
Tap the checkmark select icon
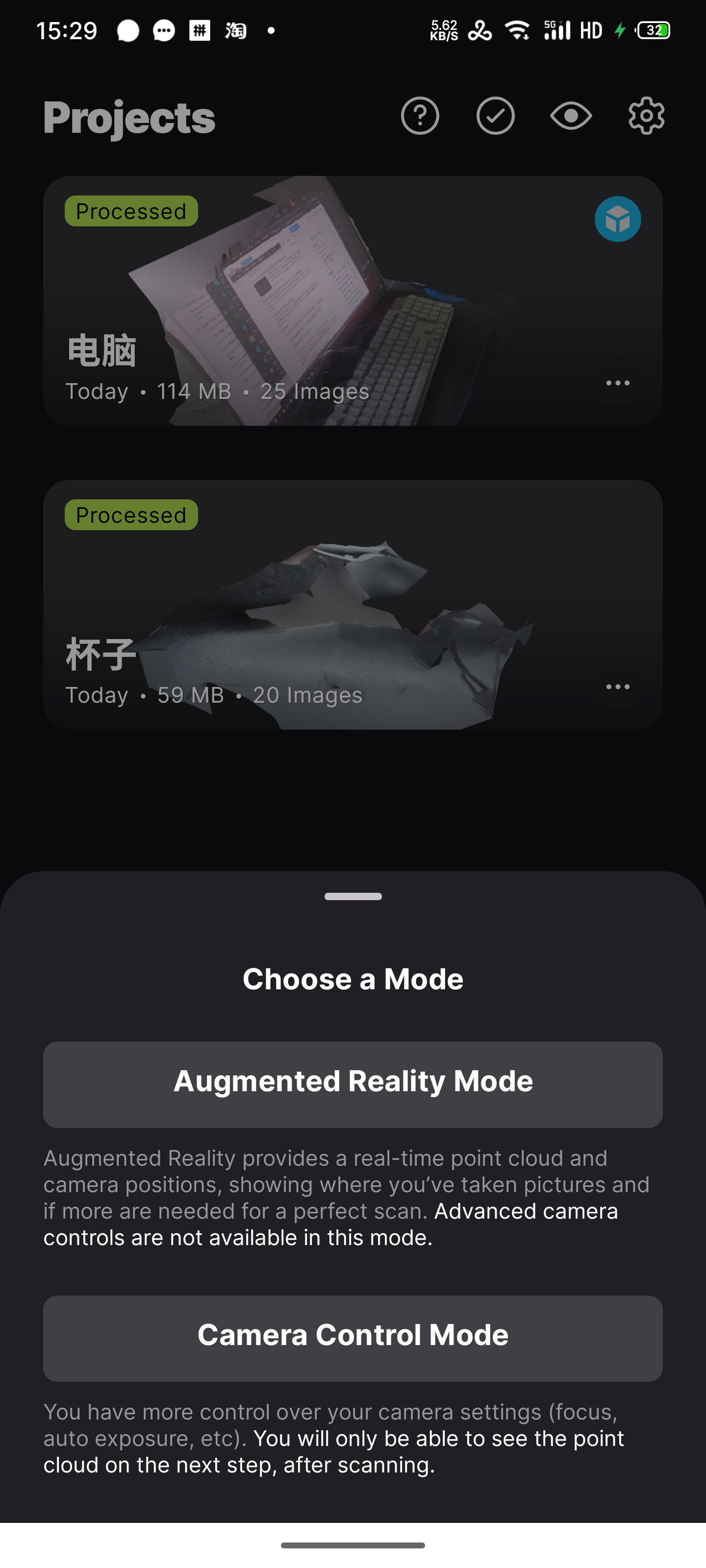(x=495, y=116)
